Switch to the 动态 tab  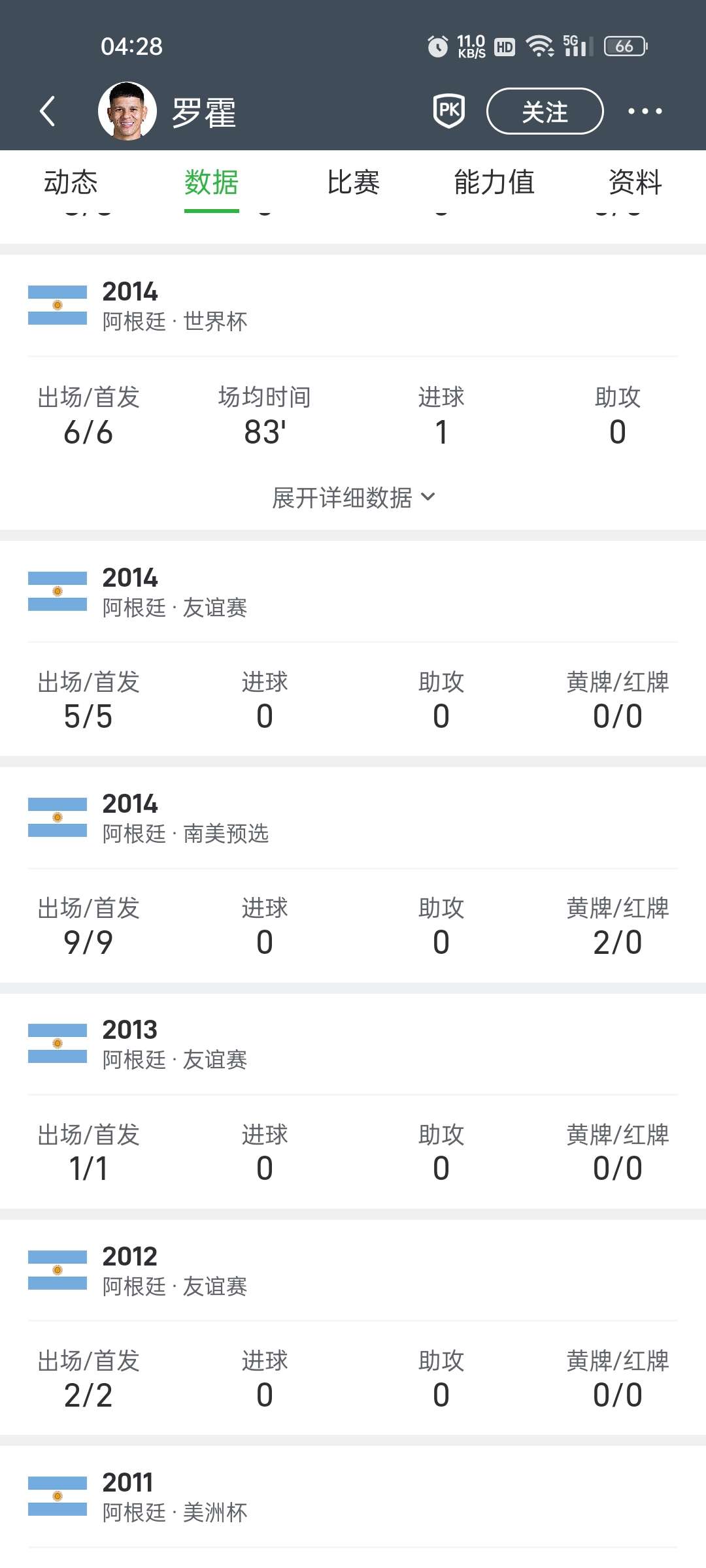[x=71, y=182]
